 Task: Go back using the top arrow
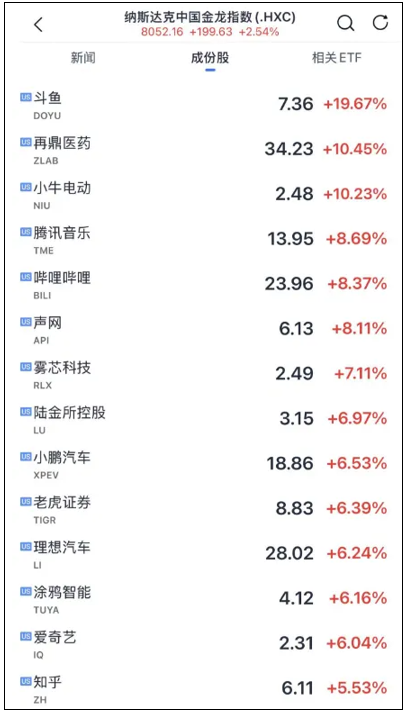click(39, 25)
